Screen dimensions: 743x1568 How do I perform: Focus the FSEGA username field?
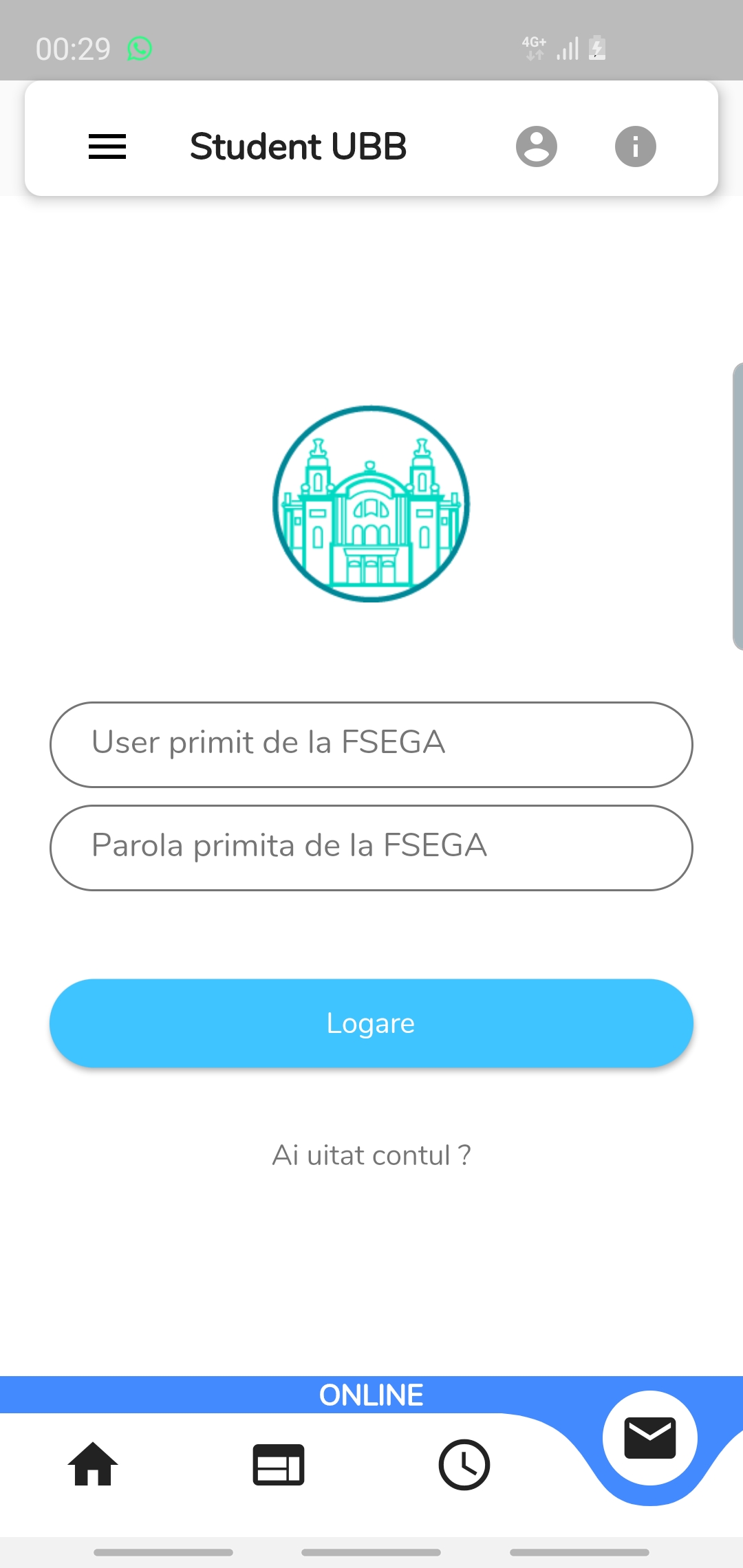[x=371, y=744]
